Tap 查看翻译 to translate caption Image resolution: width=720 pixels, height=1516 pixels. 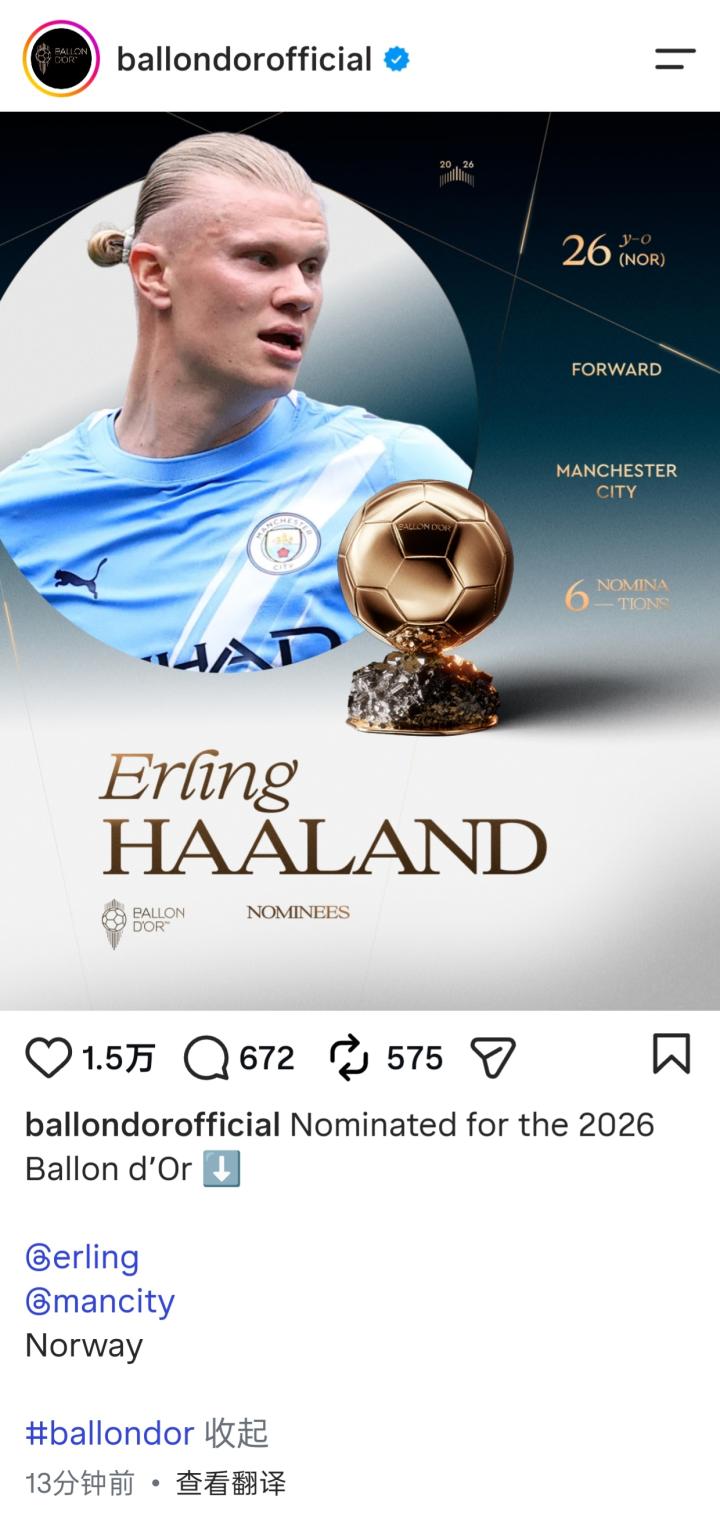(x=231, y=1483)
